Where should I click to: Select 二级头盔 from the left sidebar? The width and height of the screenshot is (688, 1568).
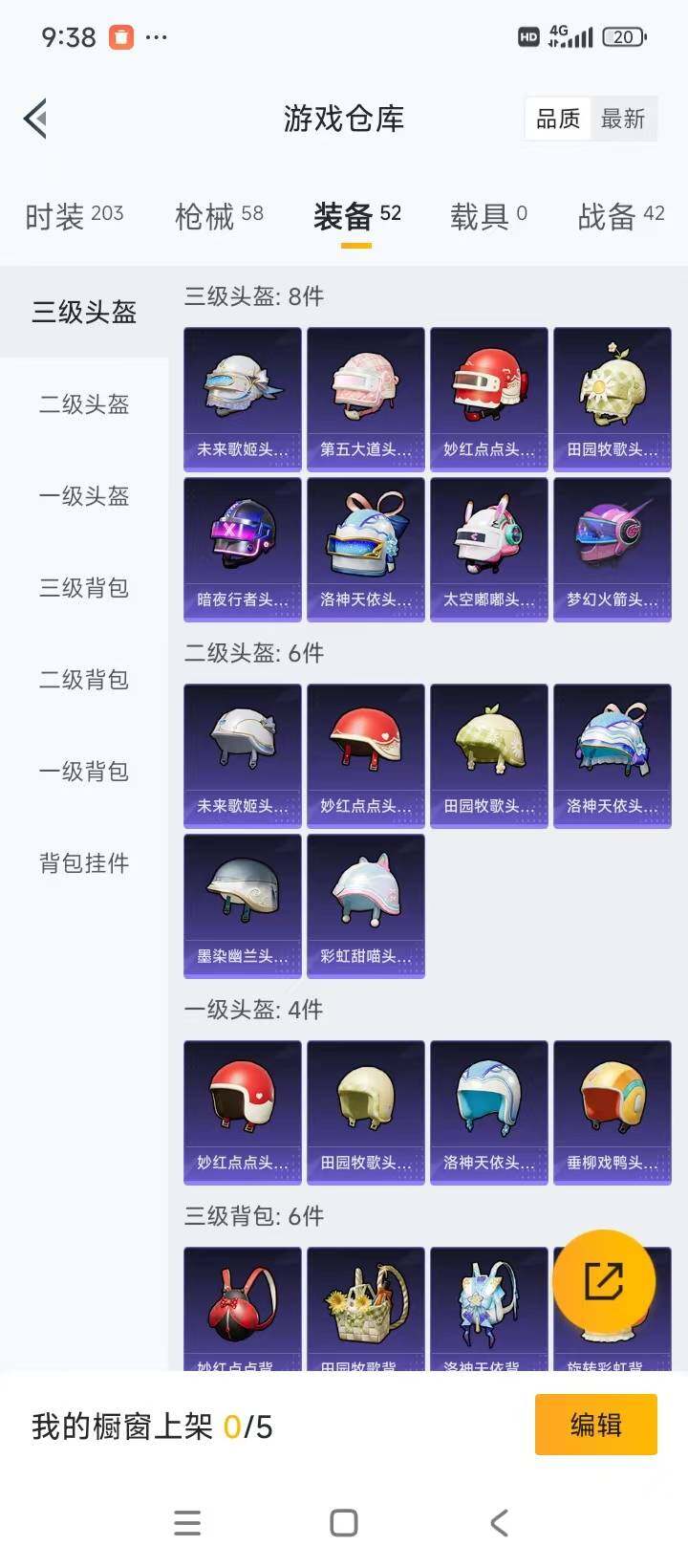click(x=82, y=405)
